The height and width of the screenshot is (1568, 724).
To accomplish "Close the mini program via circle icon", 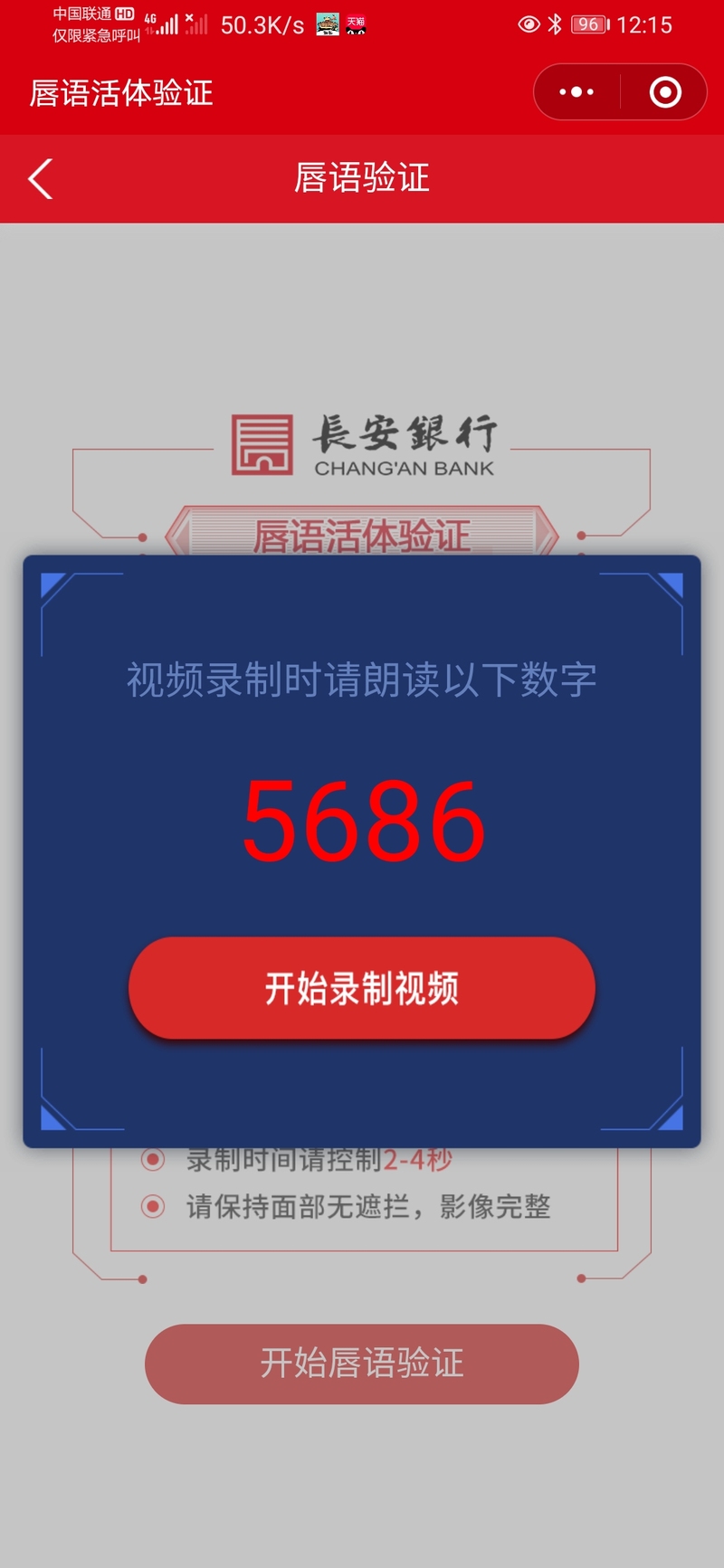I will point(665,92).
